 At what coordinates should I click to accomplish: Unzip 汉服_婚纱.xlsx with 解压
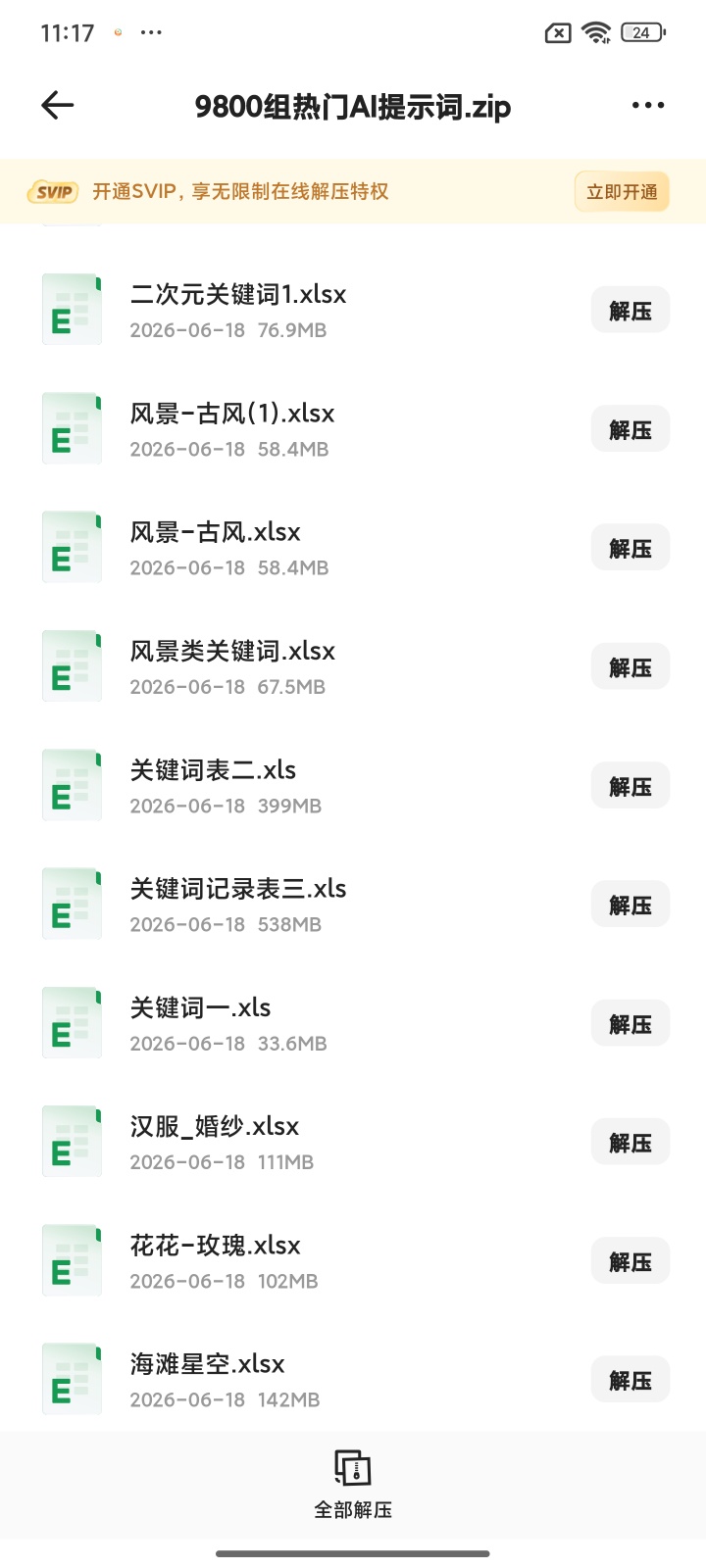[630, 1143]
